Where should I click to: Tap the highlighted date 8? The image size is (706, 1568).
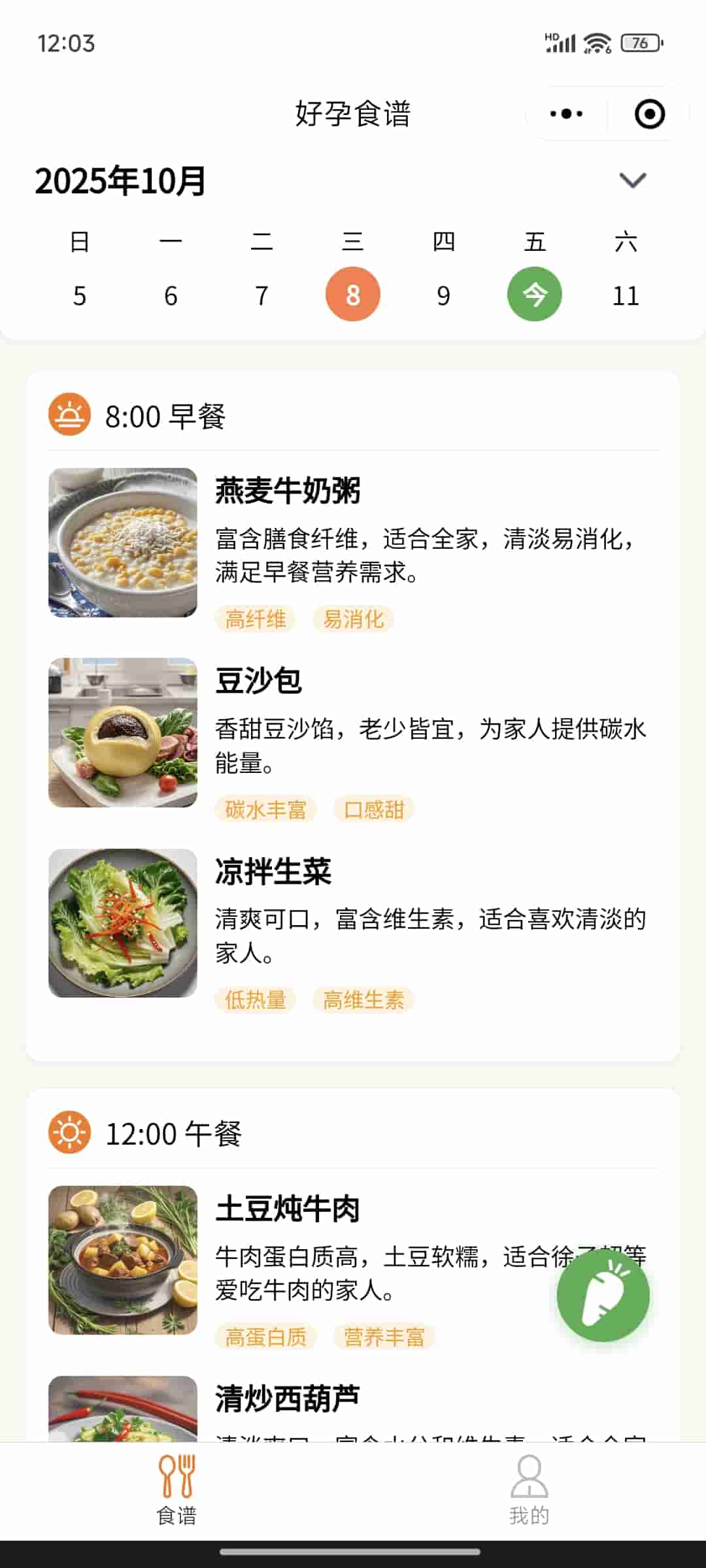[x=353, y=295]
